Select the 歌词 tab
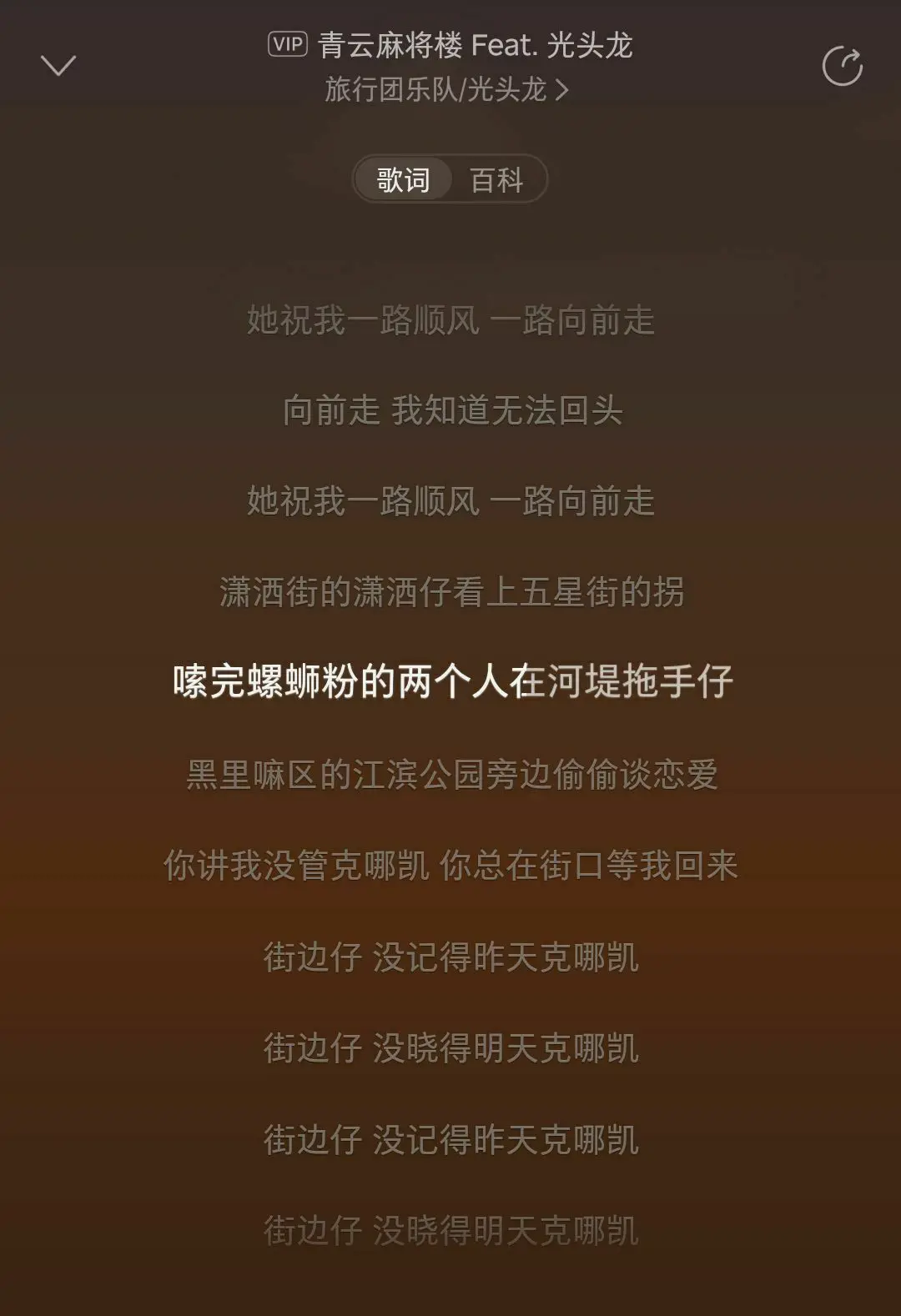 pyautogui.click(x=403, y=179)
